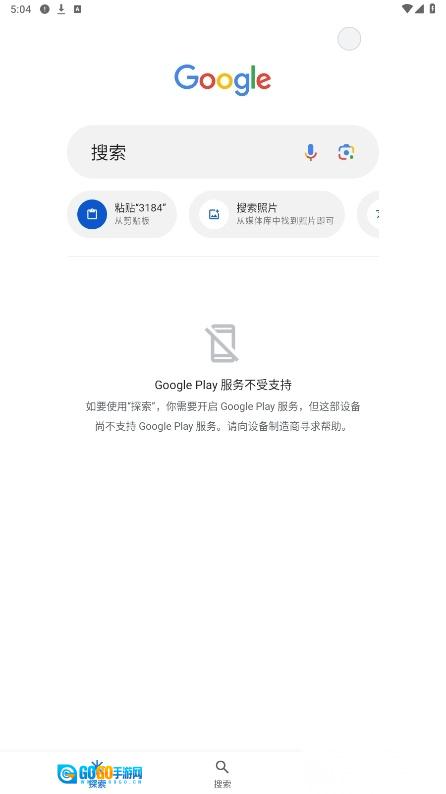Start voice search with the microphone
446x794 pixels.
(x=310, y=152)
